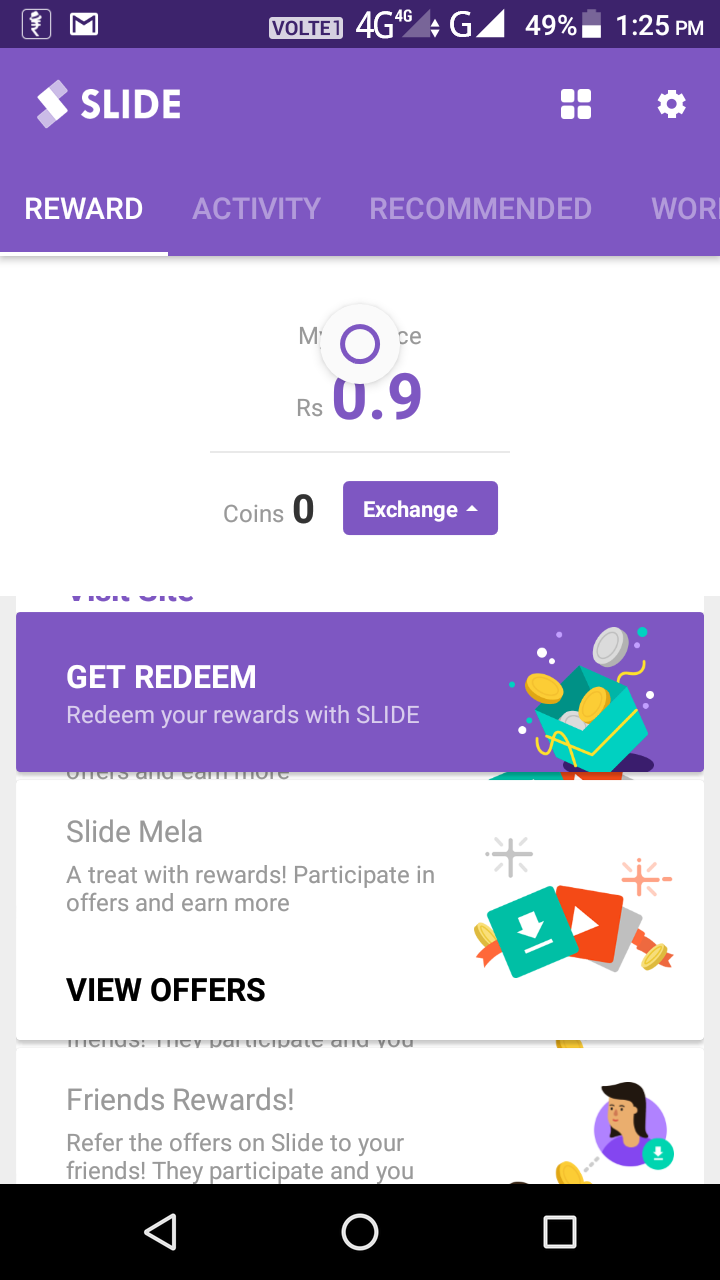Open the grid menu icon

pyautogui.click(x=576, y=104)
